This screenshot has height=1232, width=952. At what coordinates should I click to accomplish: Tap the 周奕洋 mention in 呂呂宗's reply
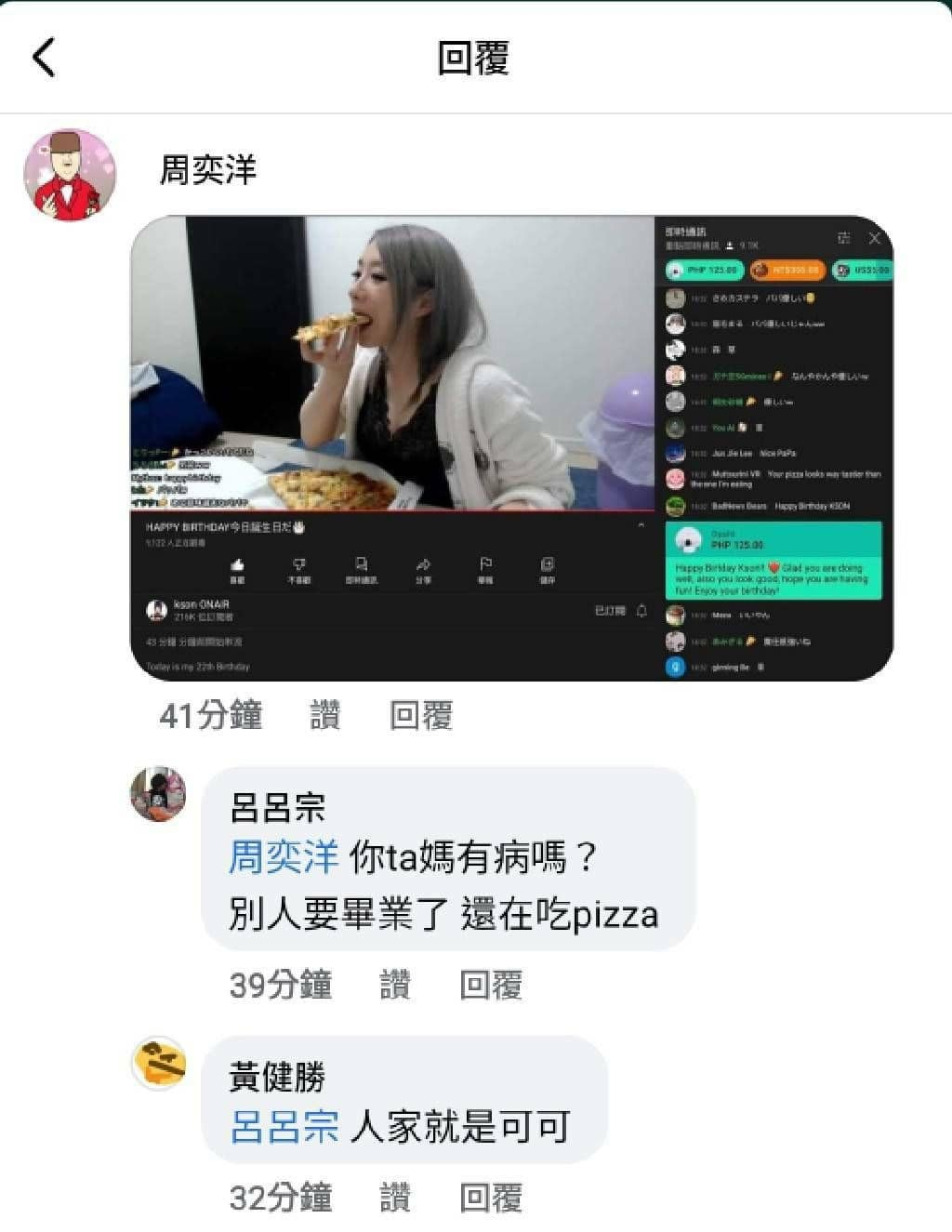tap(284, 856)
